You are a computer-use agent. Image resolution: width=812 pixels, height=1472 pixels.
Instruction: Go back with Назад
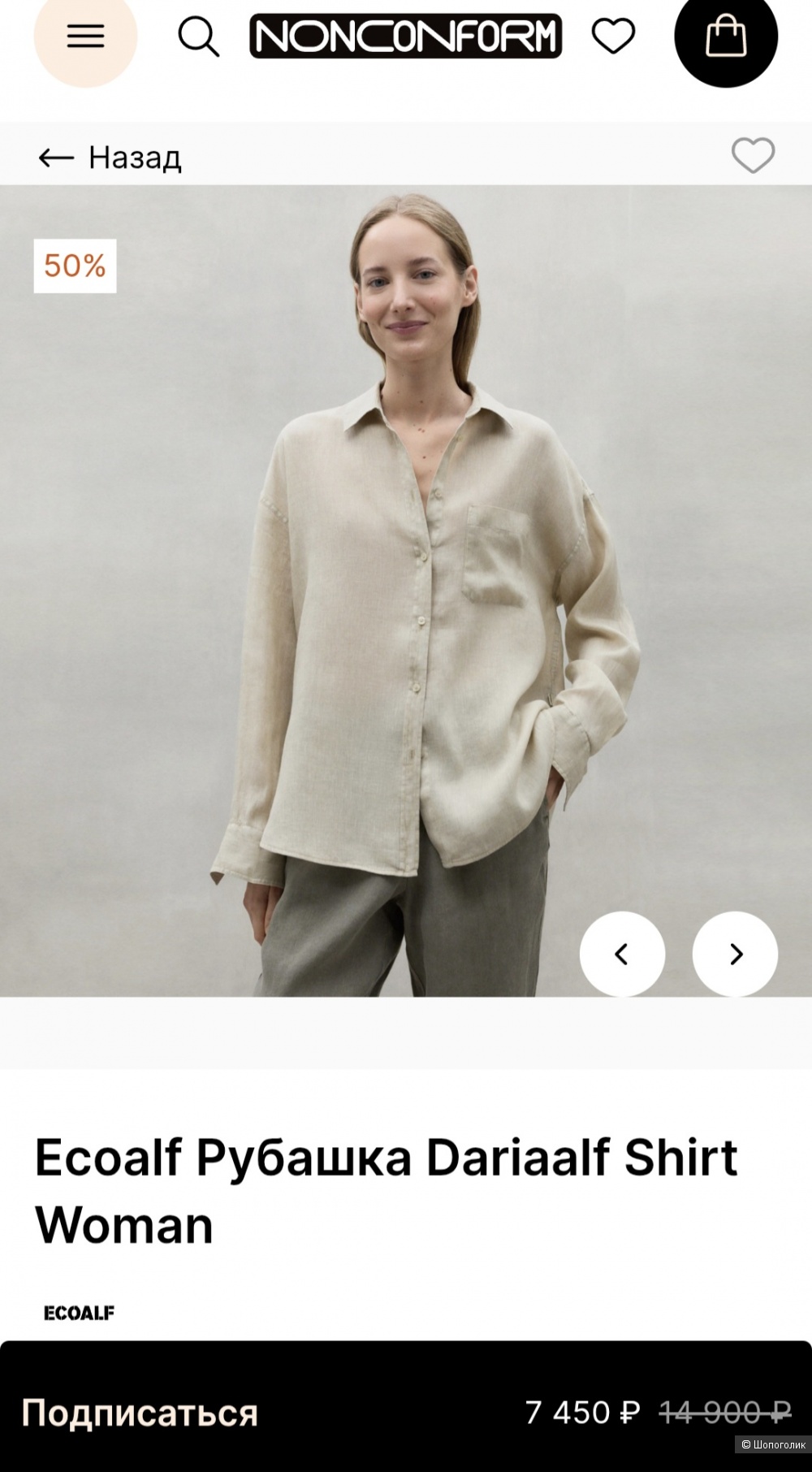coord(110,157)
